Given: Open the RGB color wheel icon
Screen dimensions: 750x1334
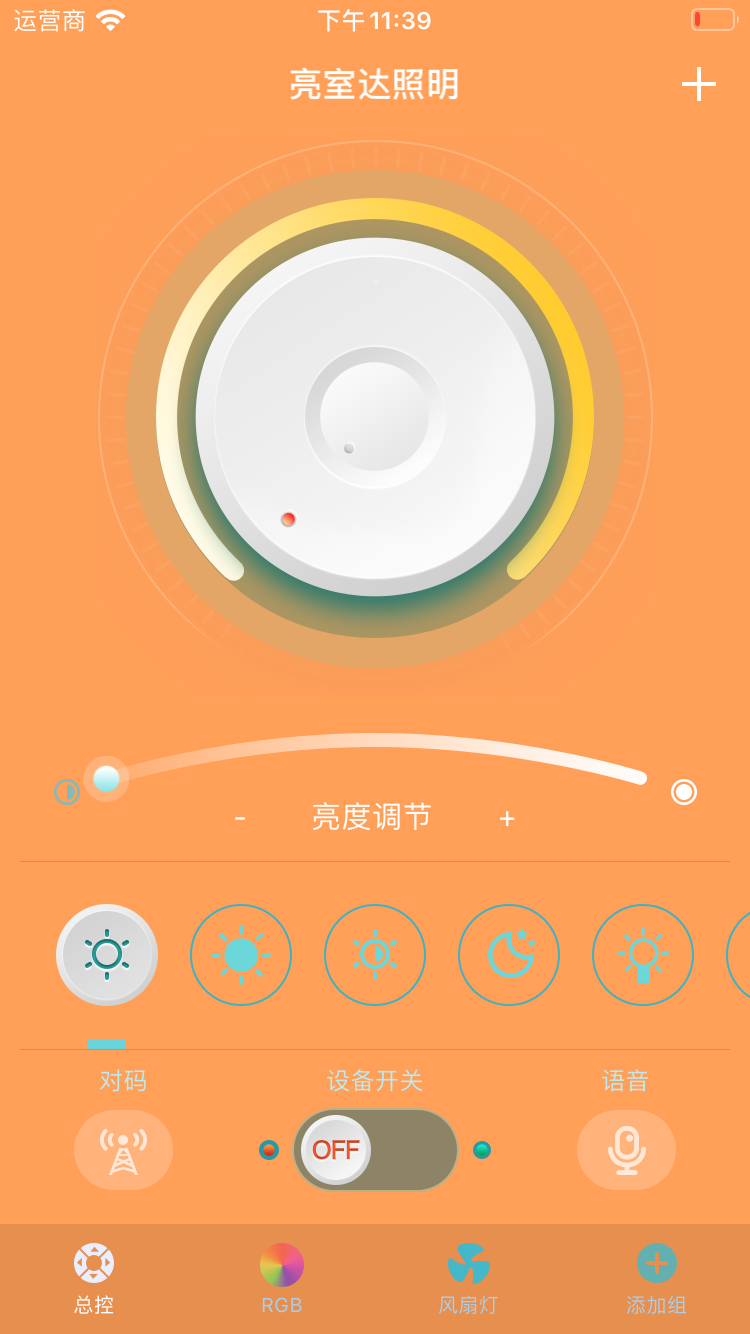Looking at the screenshot, I should [281, 1264].
